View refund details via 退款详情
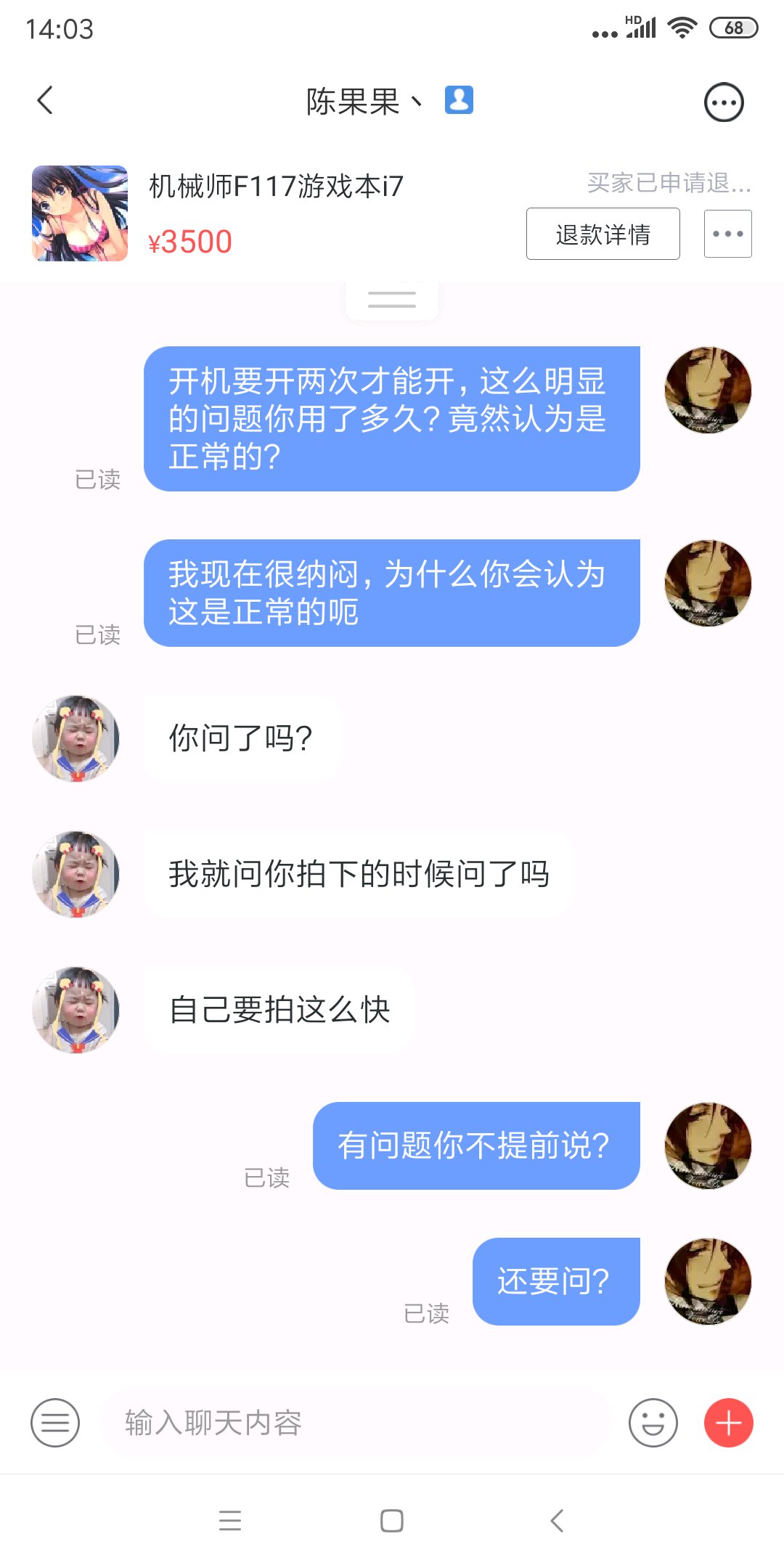The height and width of the screenshot is (1568, 784). [603, 234]
